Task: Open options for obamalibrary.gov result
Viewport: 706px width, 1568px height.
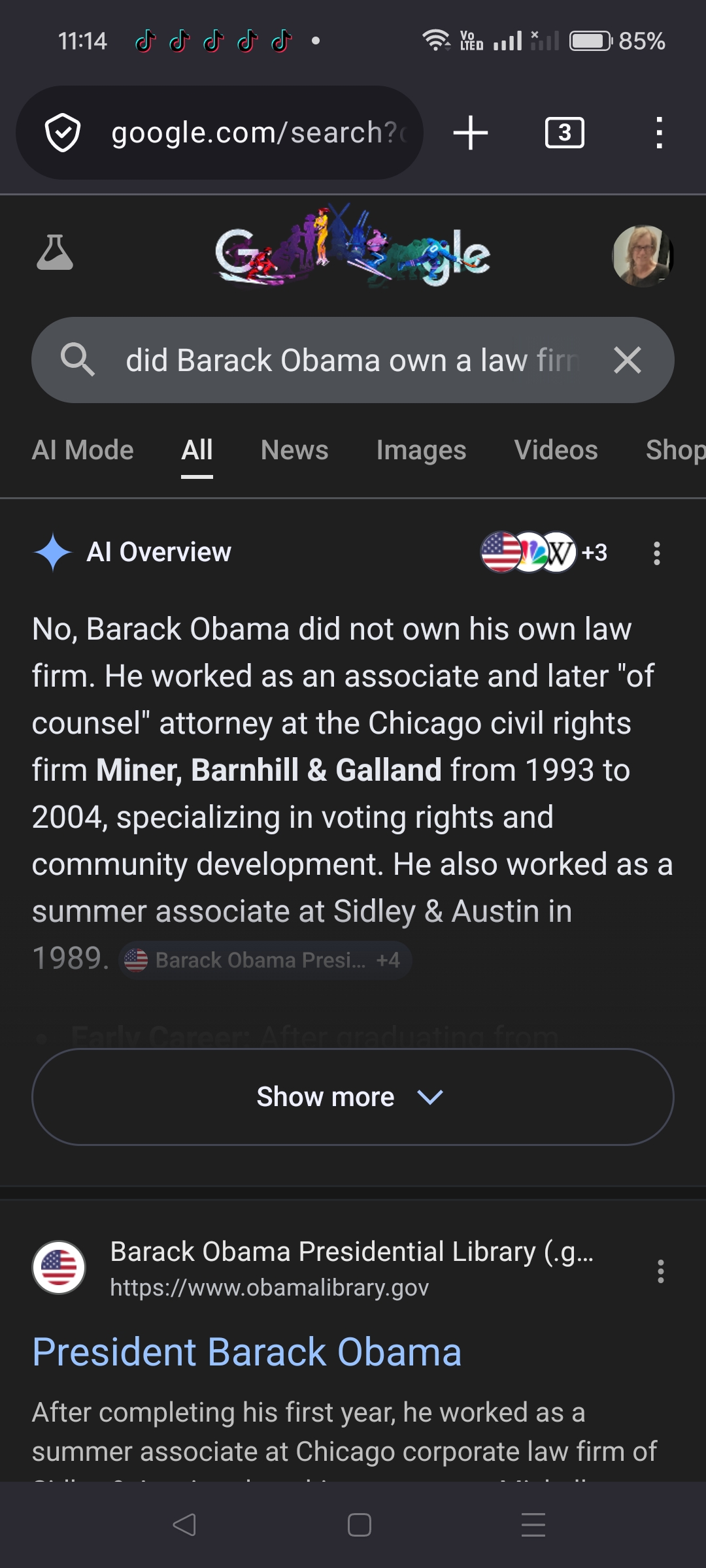Action: (661, 1271)
